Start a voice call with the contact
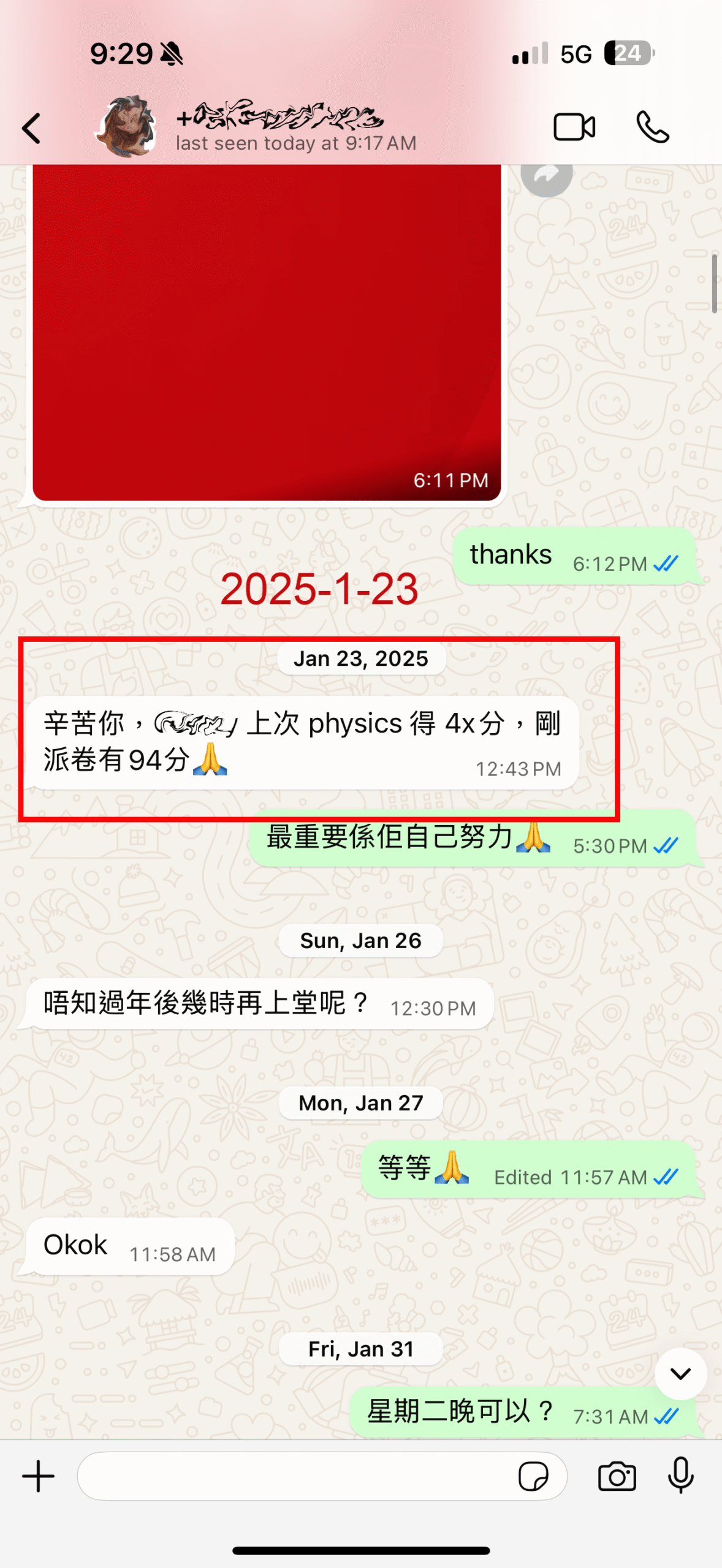Image resolution: width=722 pixels, height=1568 pixels. tap(652, 127)
